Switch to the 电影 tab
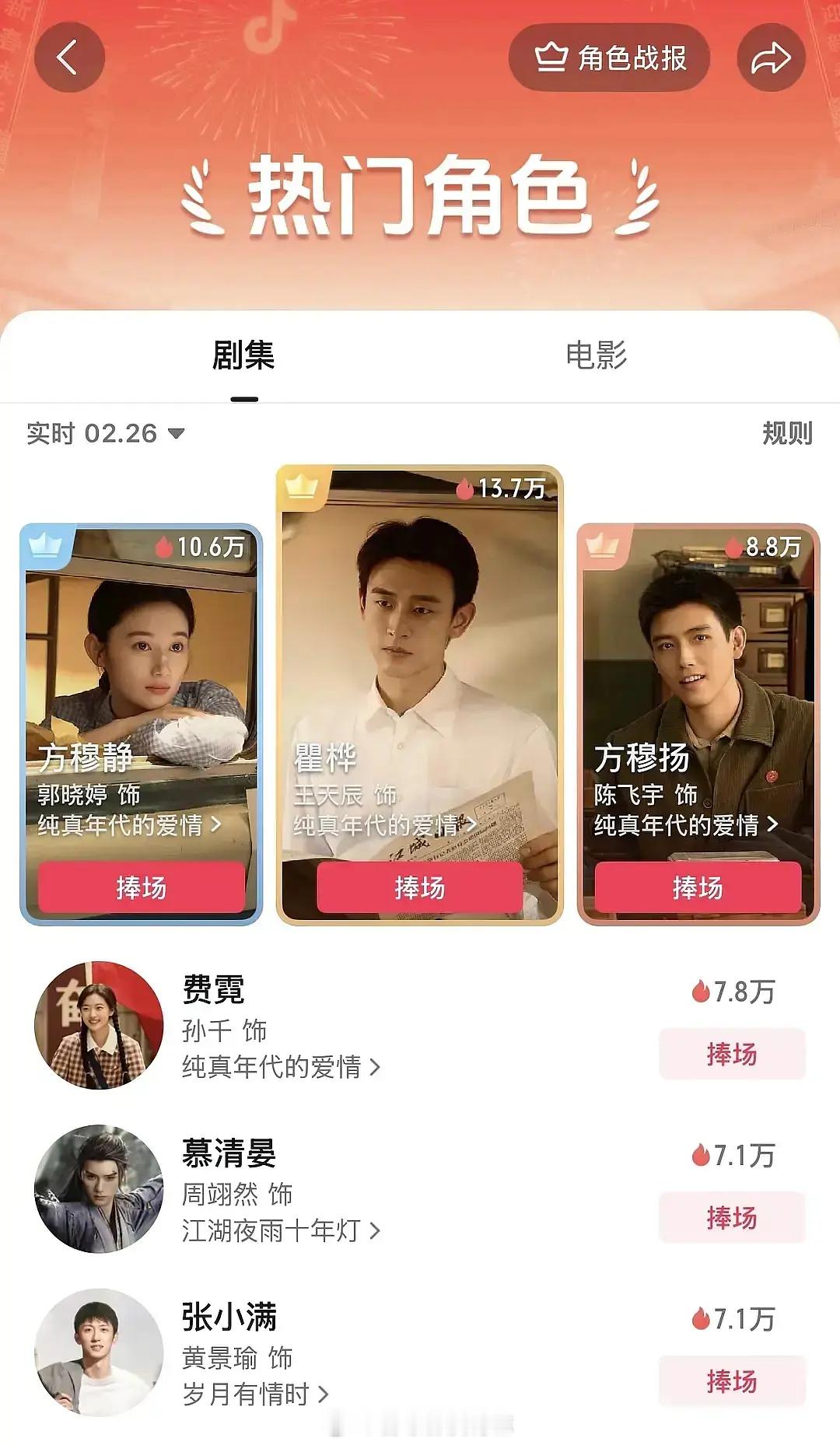Viewport: 840px width, 1445px height. tap(599, 355)
